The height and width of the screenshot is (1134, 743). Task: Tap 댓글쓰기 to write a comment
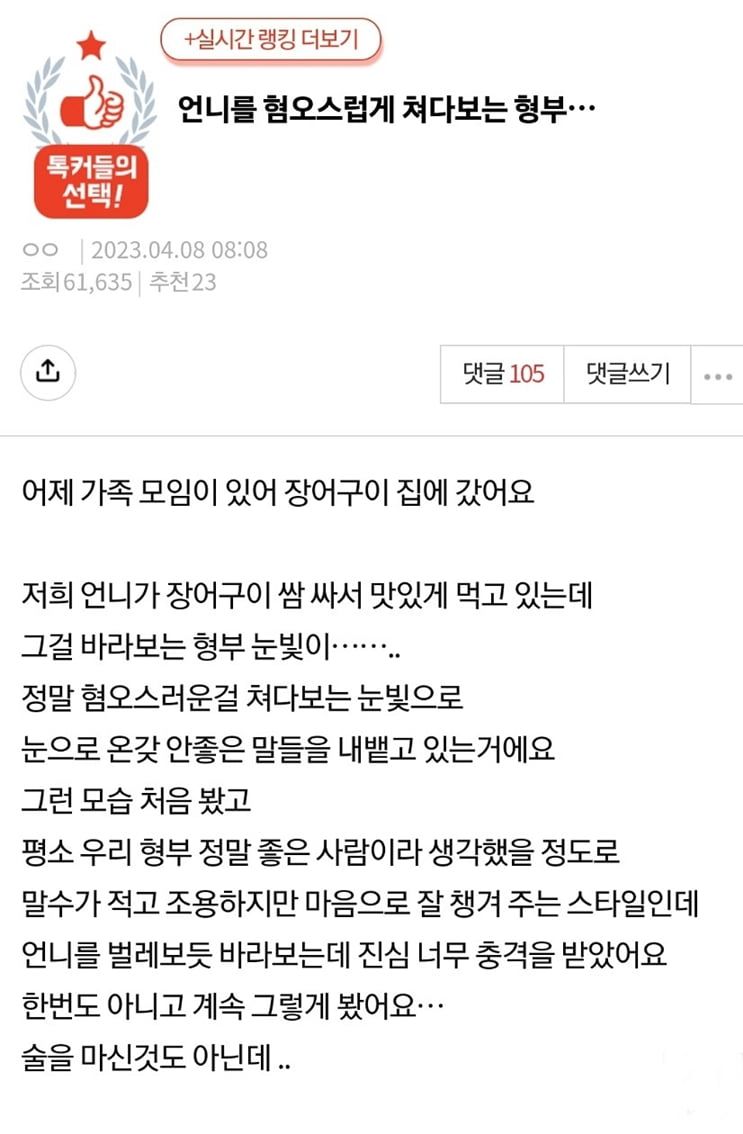pyautogui.click(x=628, y=374)
